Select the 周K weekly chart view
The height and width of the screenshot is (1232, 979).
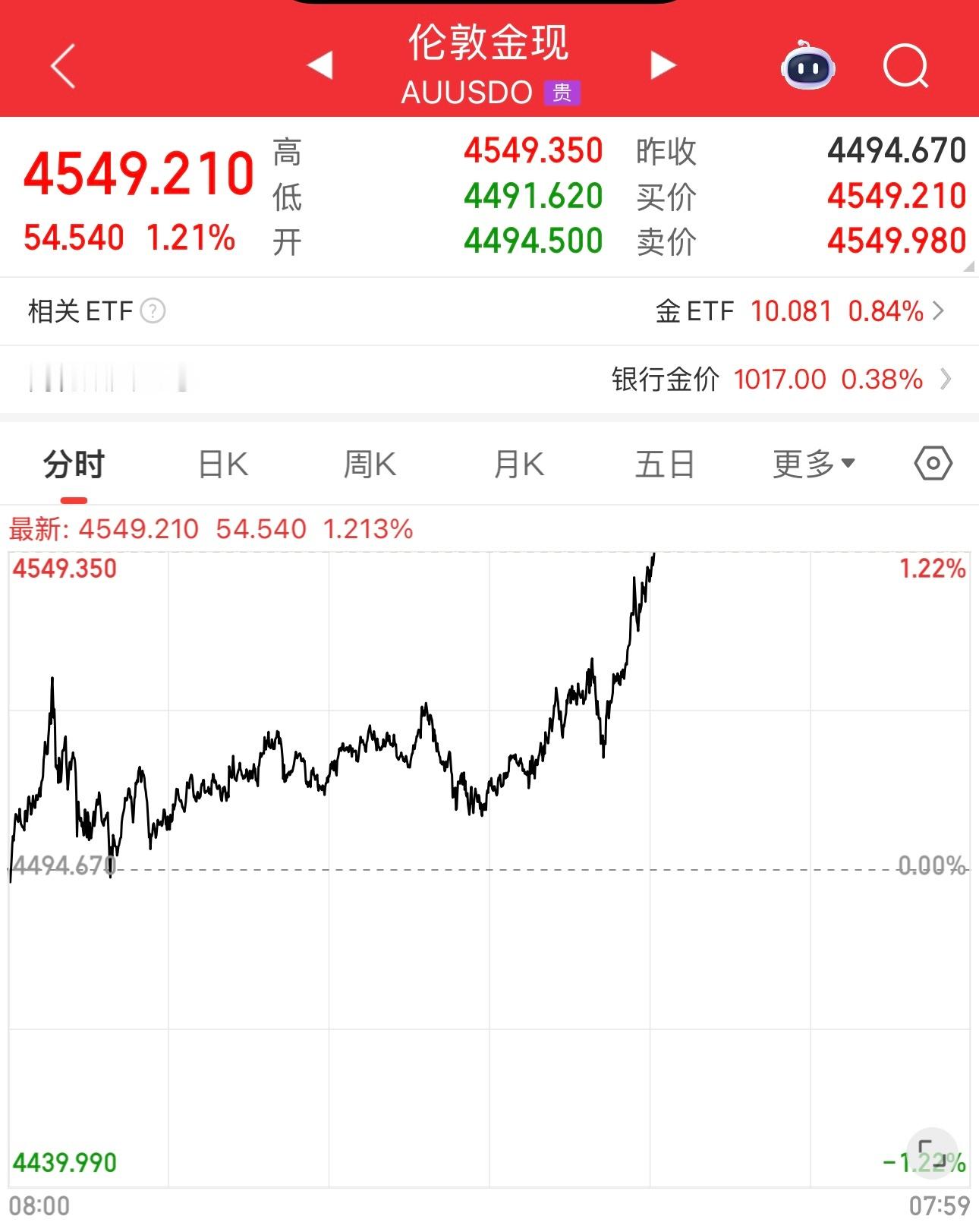coord(369,463)
